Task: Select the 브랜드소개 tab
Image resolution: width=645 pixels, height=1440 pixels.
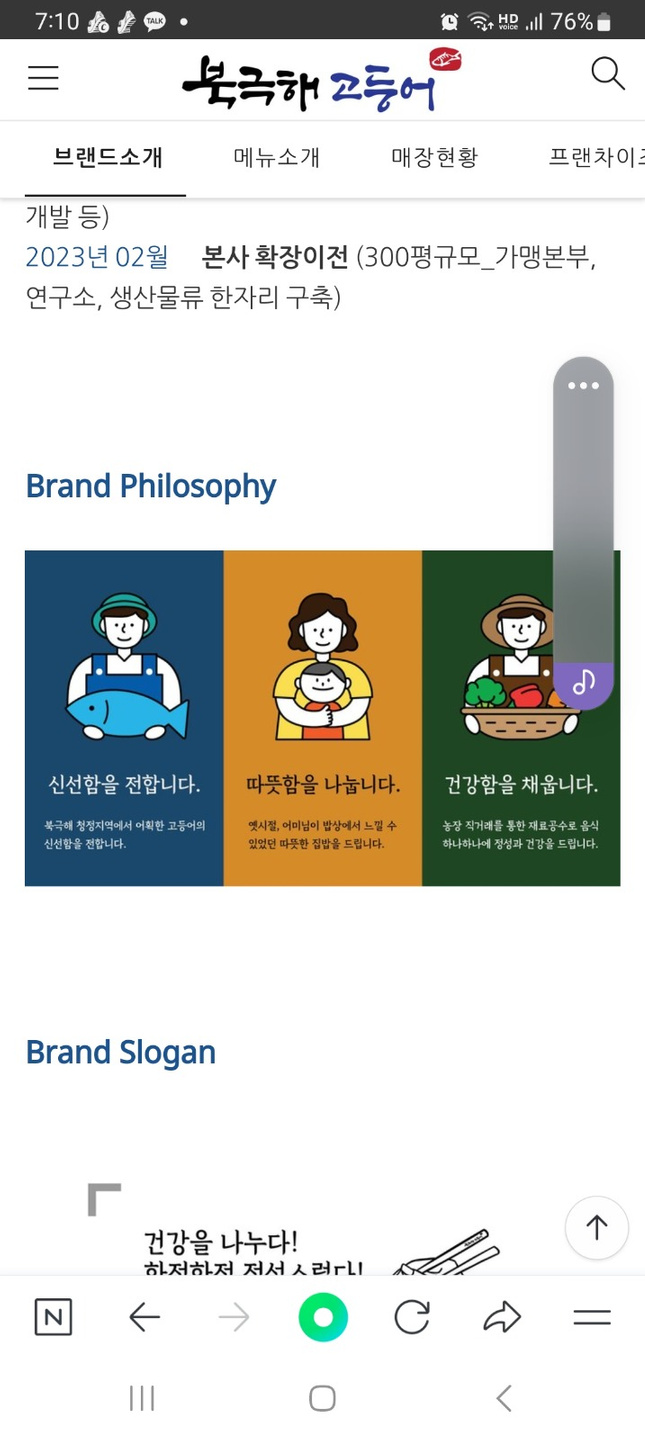Action: [107, 157]
